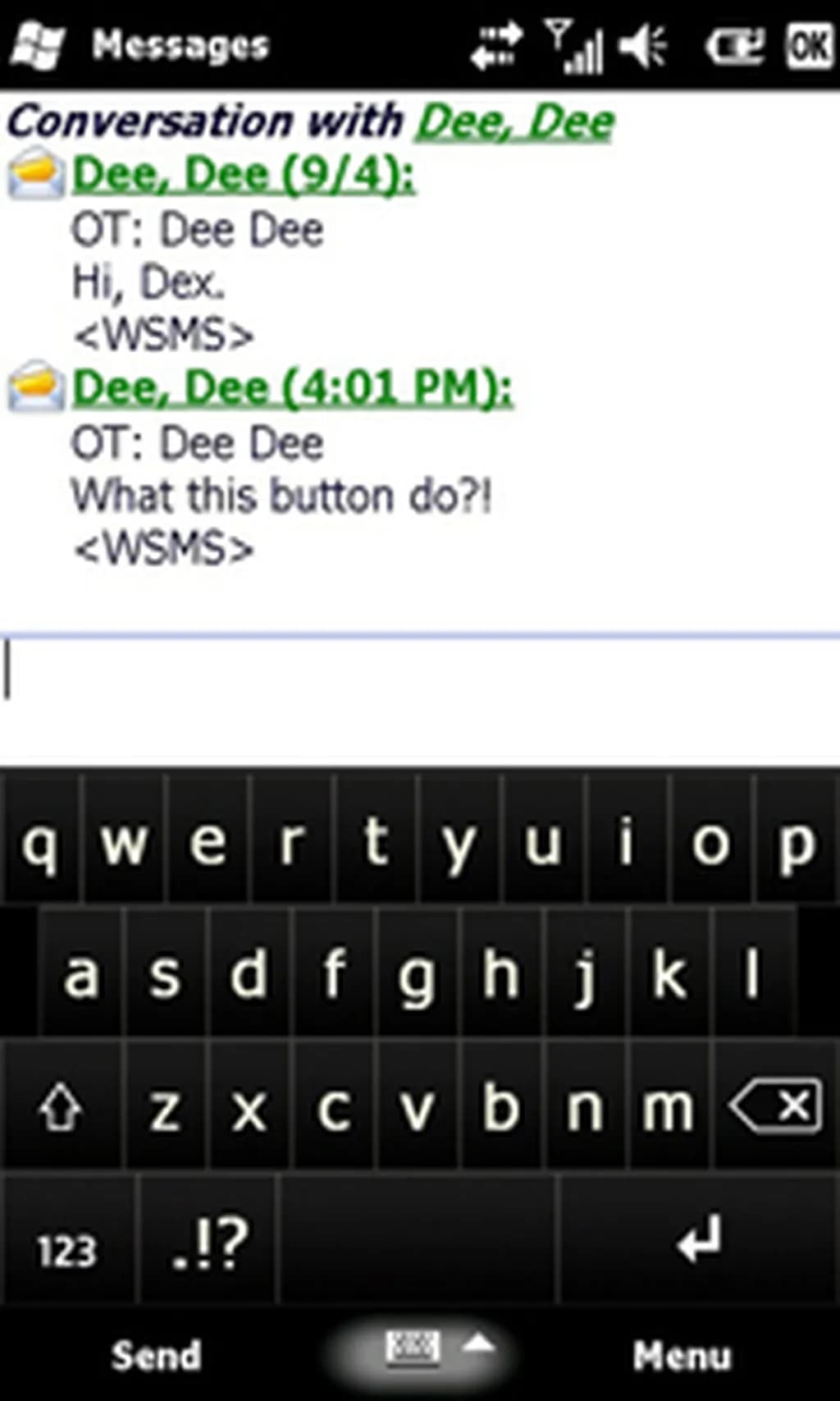Screen dimensions: 840x1401
Task: Tap the space bar
Action: click(418, 1240)
